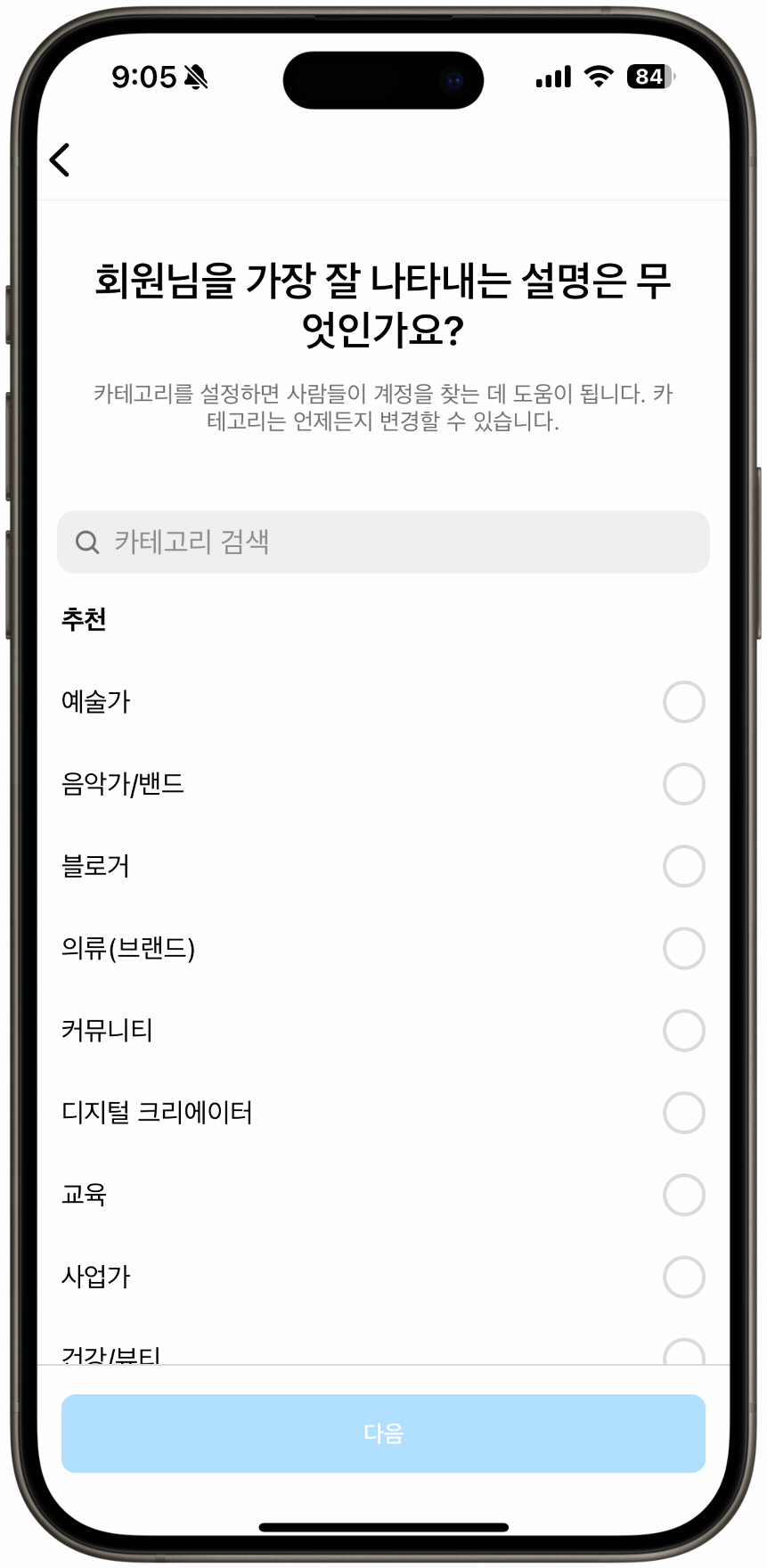Select 의류(브랜드) radio button
The height and width of the screenshot is (1568, 767).
[683, 948]
